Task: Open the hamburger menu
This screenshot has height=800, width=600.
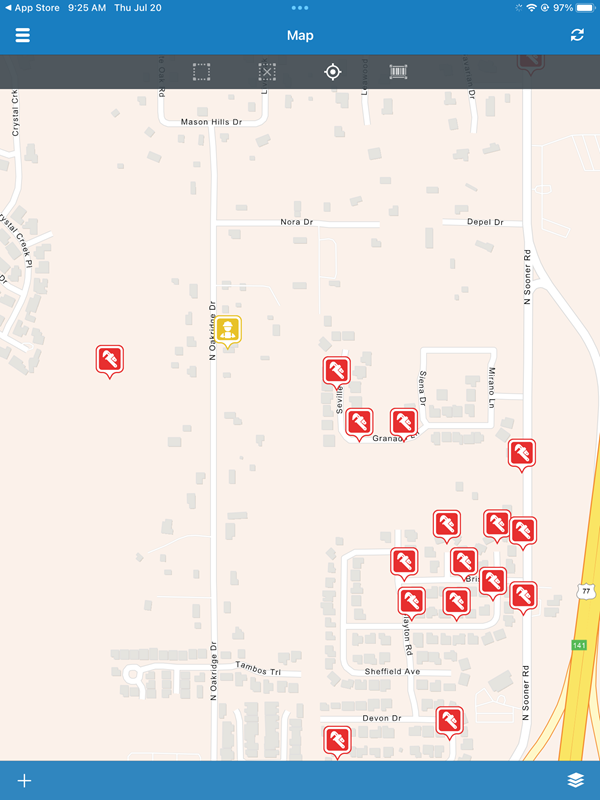Action: (22, 35)
